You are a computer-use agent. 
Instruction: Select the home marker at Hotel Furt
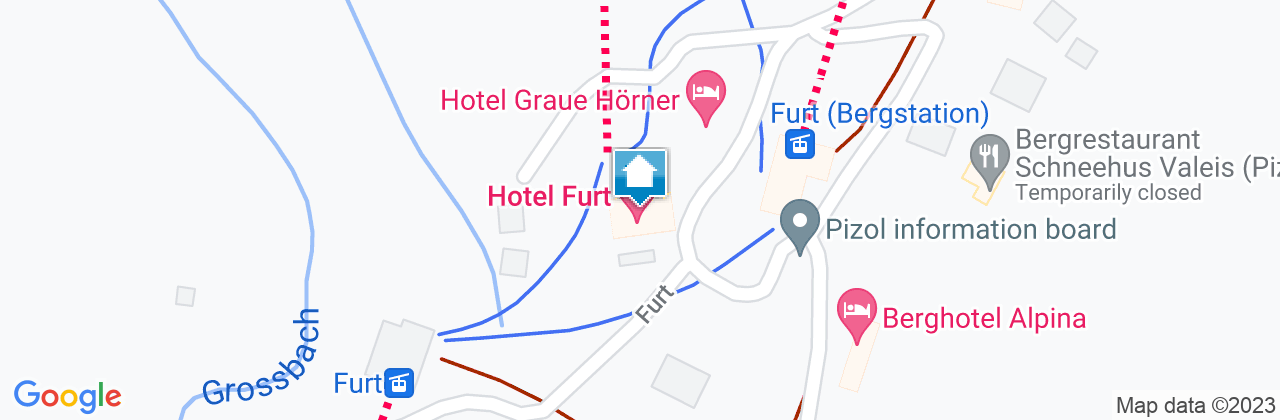640,175
